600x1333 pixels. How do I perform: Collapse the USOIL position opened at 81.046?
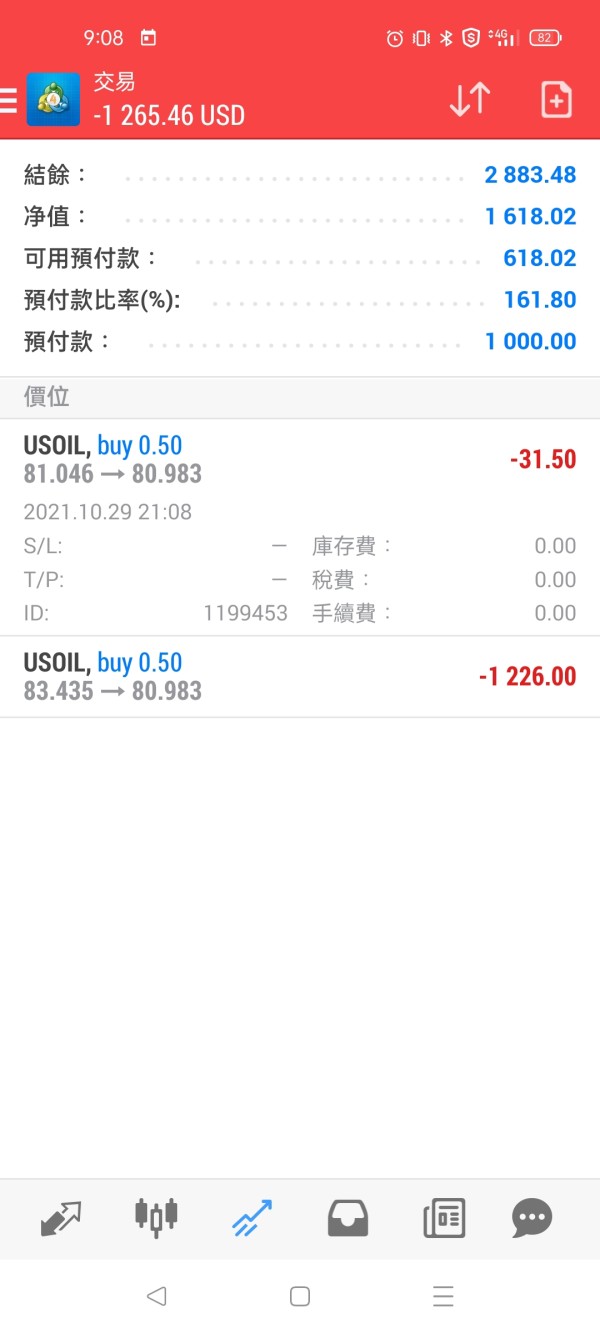click(300, 528)
